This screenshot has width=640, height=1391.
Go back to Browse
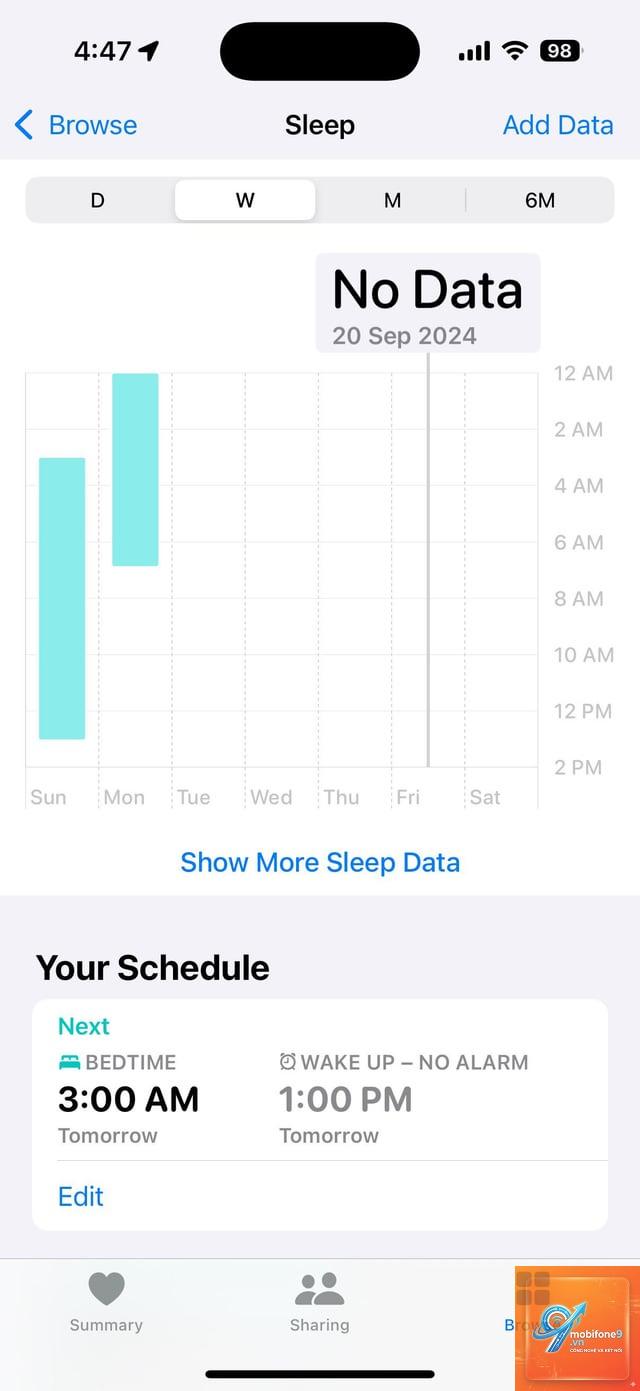[76, 125]
